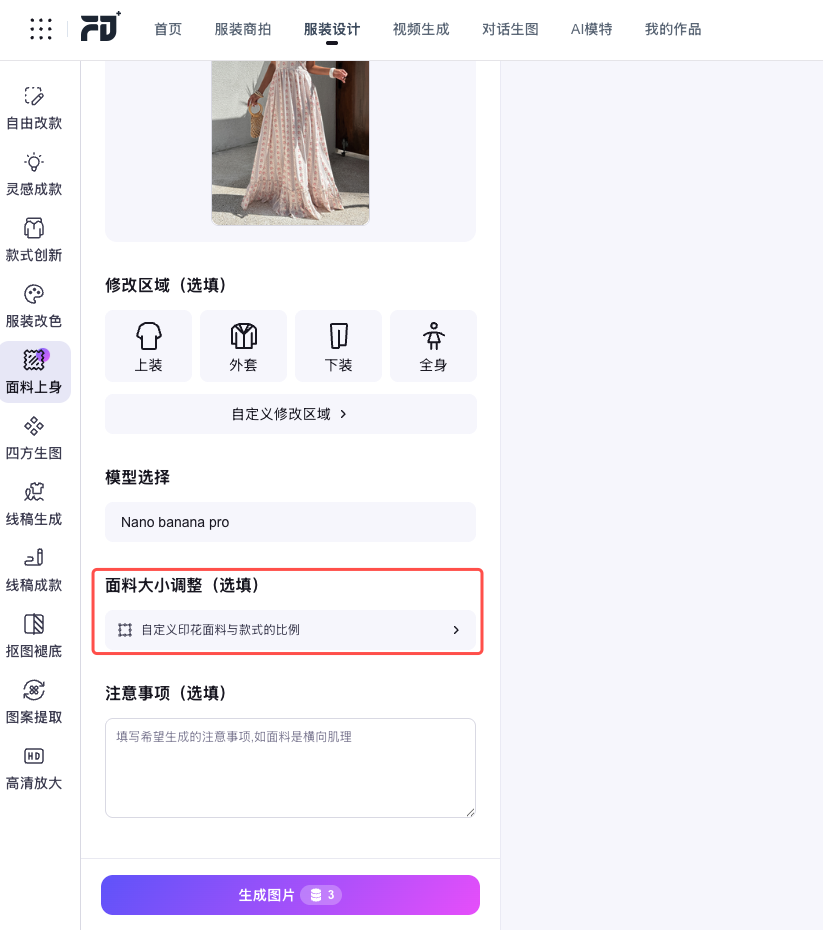823x930 pixels.
Task: Select 自由改款 in the sidebar
Action: pos(34,109)
